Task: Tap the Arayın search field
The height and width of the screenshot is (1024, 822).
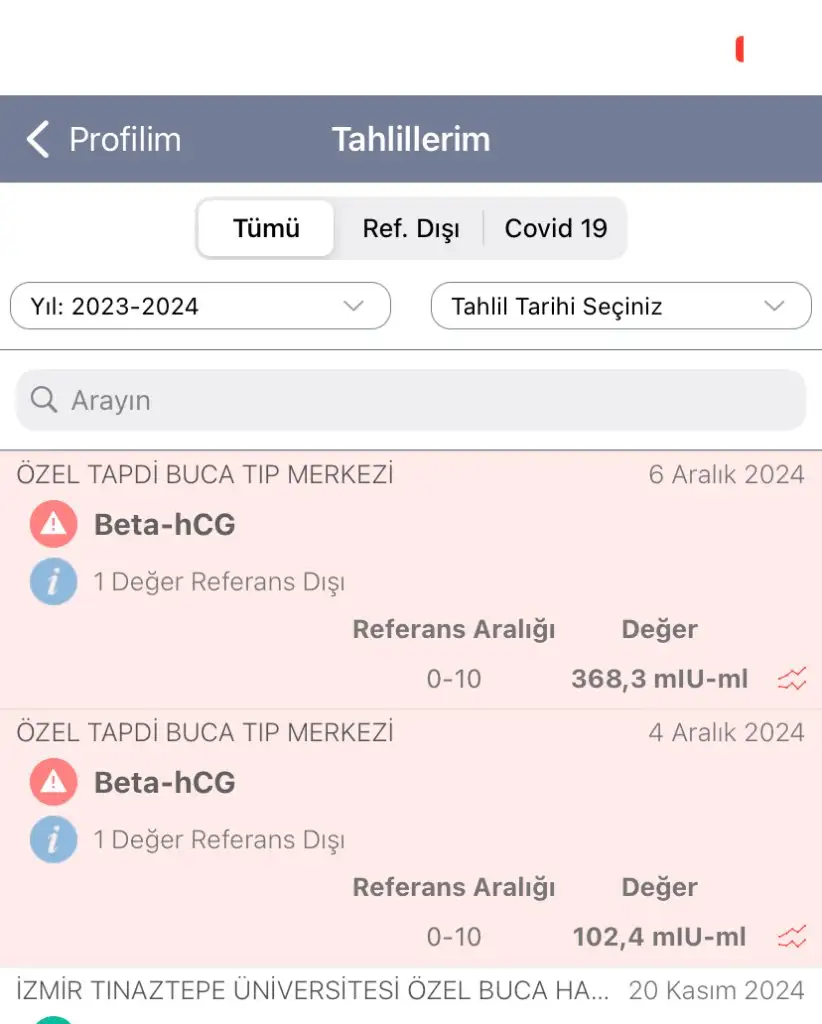Action: point(410,400)
